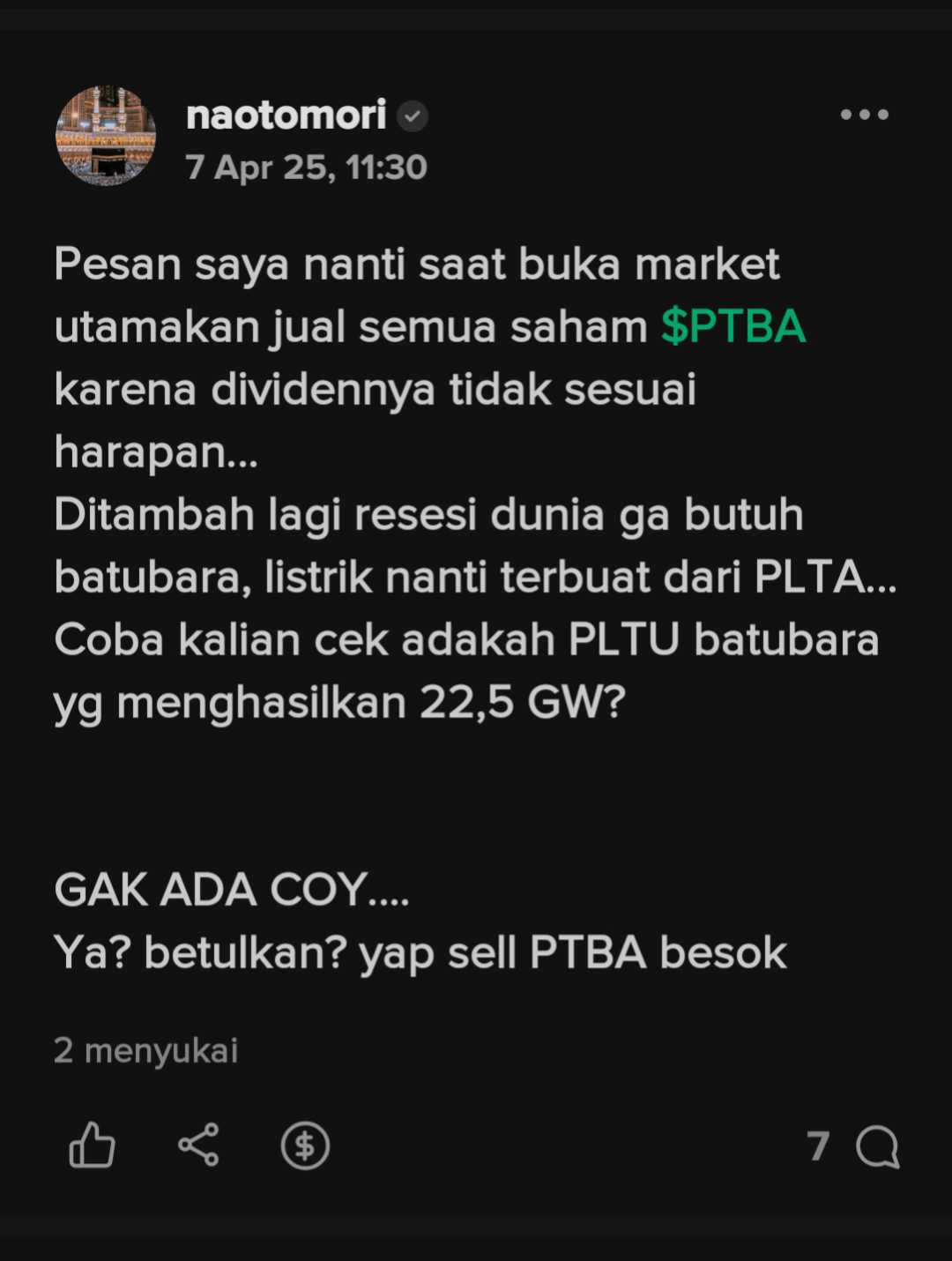Open naotomori's profile picture
The height and width of the screenshot is (1261, 952).
pyautogui.click(x=106, y=135)
